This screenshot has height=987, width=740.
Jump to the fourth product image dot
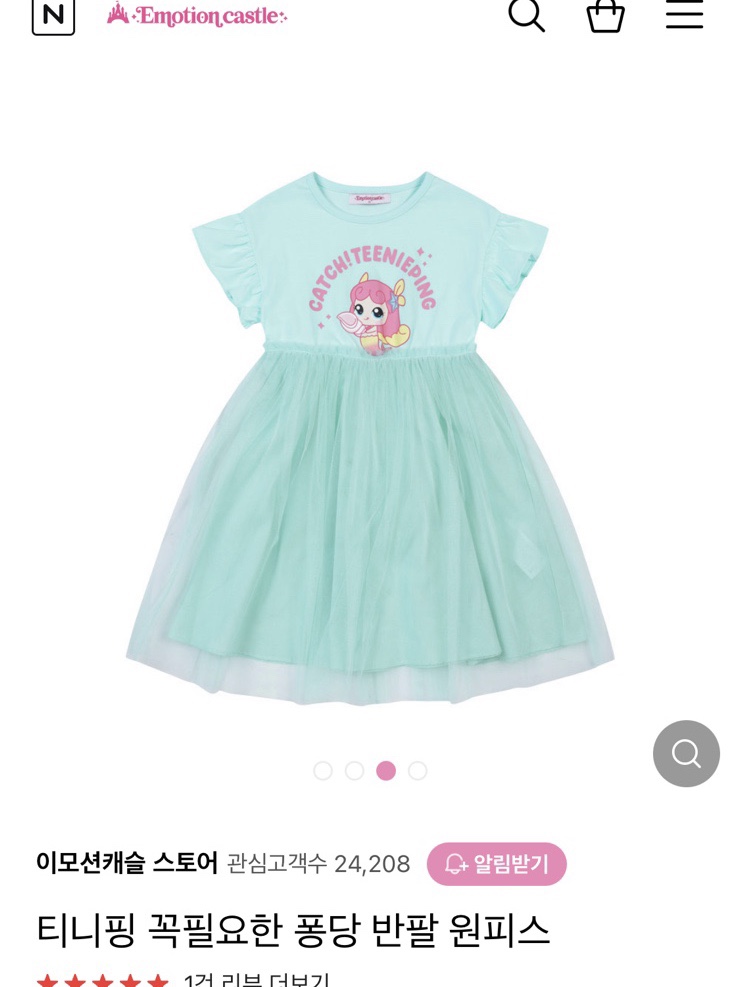(418, 771)
